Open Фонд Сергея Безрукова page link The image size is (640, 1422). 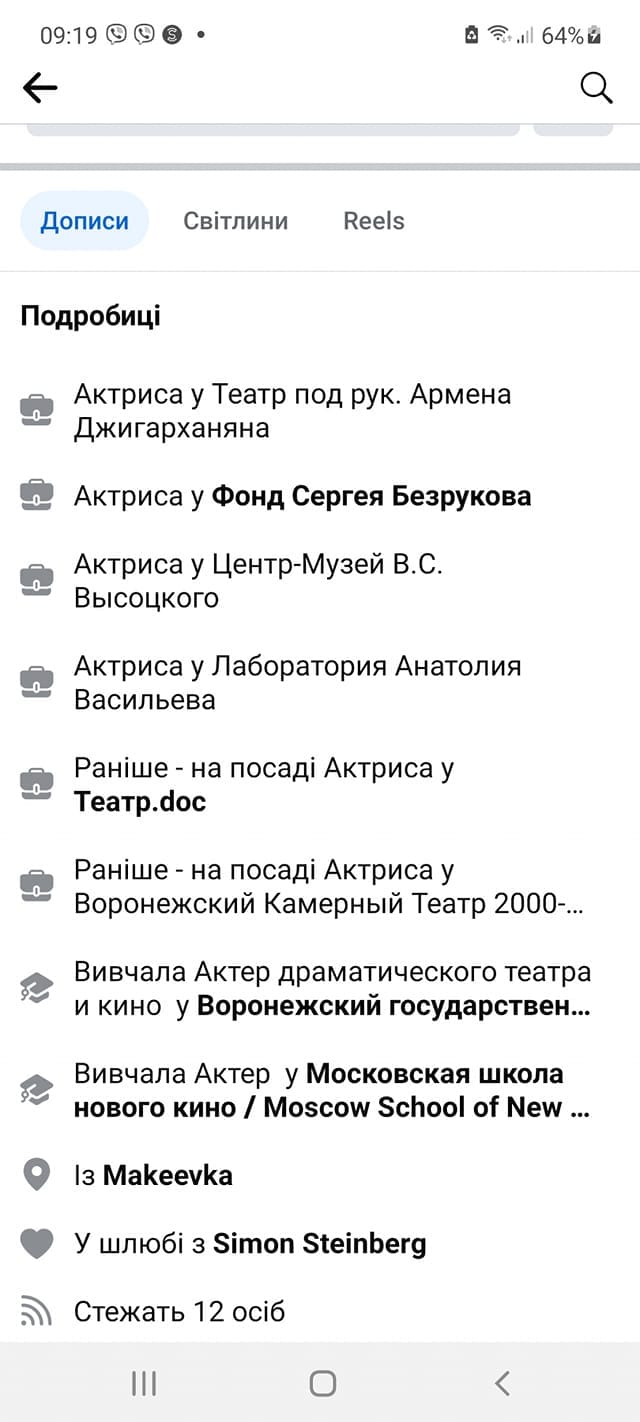[371, 496]
